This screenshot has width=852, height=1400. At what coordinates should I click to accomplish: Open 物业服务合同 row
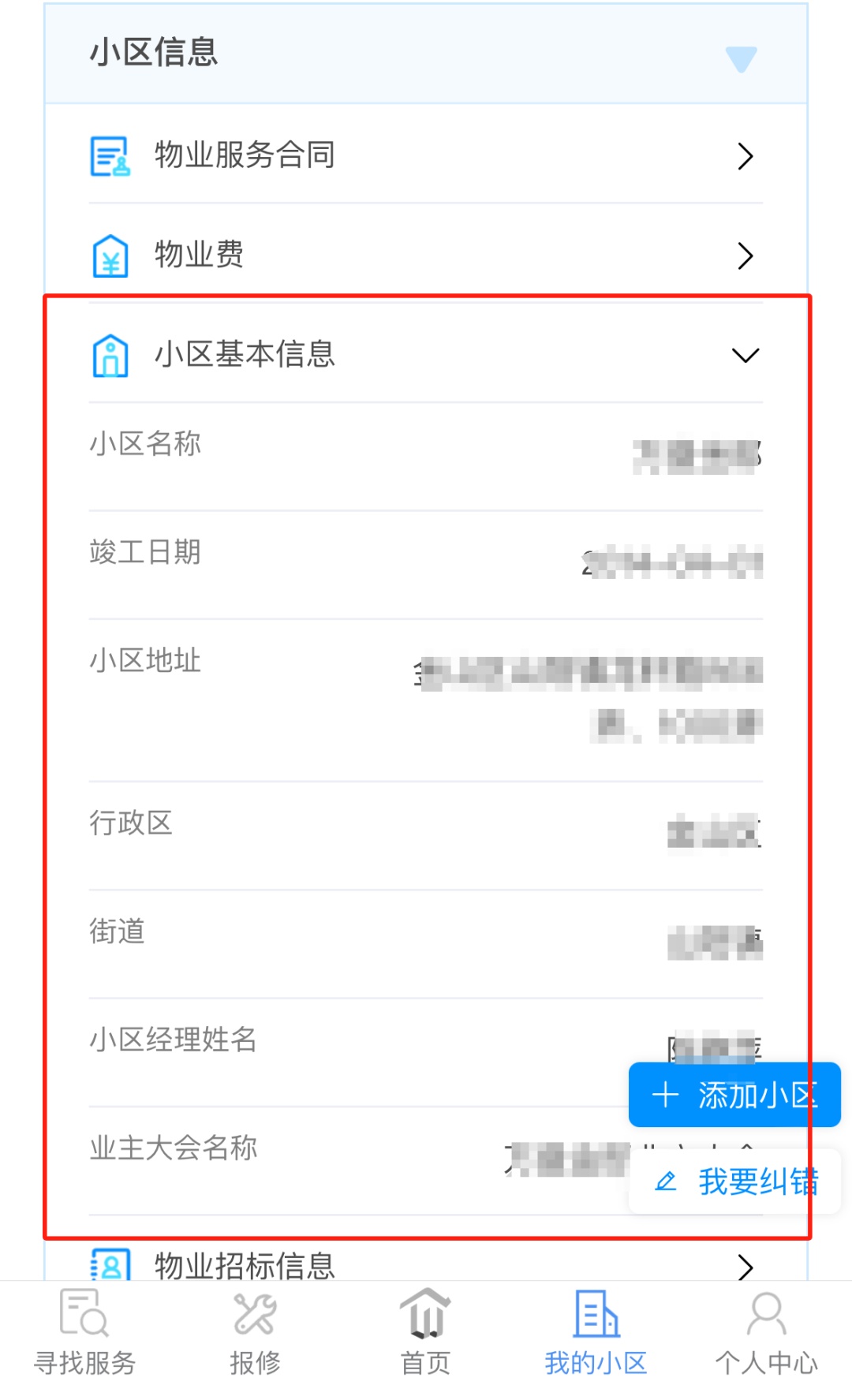(426, 155)
